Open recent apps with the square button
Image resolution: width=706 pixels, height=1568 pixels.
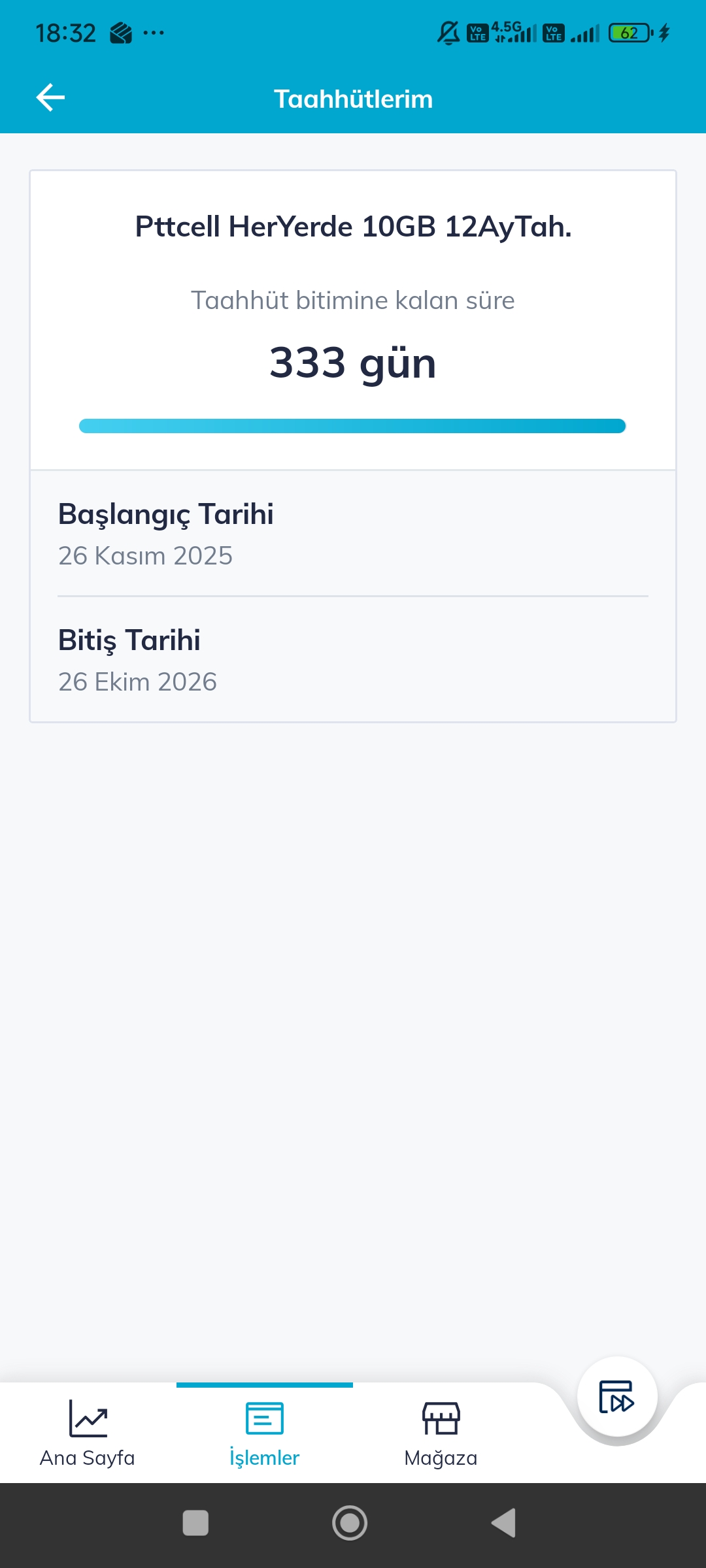click(x=195, y=1523)
